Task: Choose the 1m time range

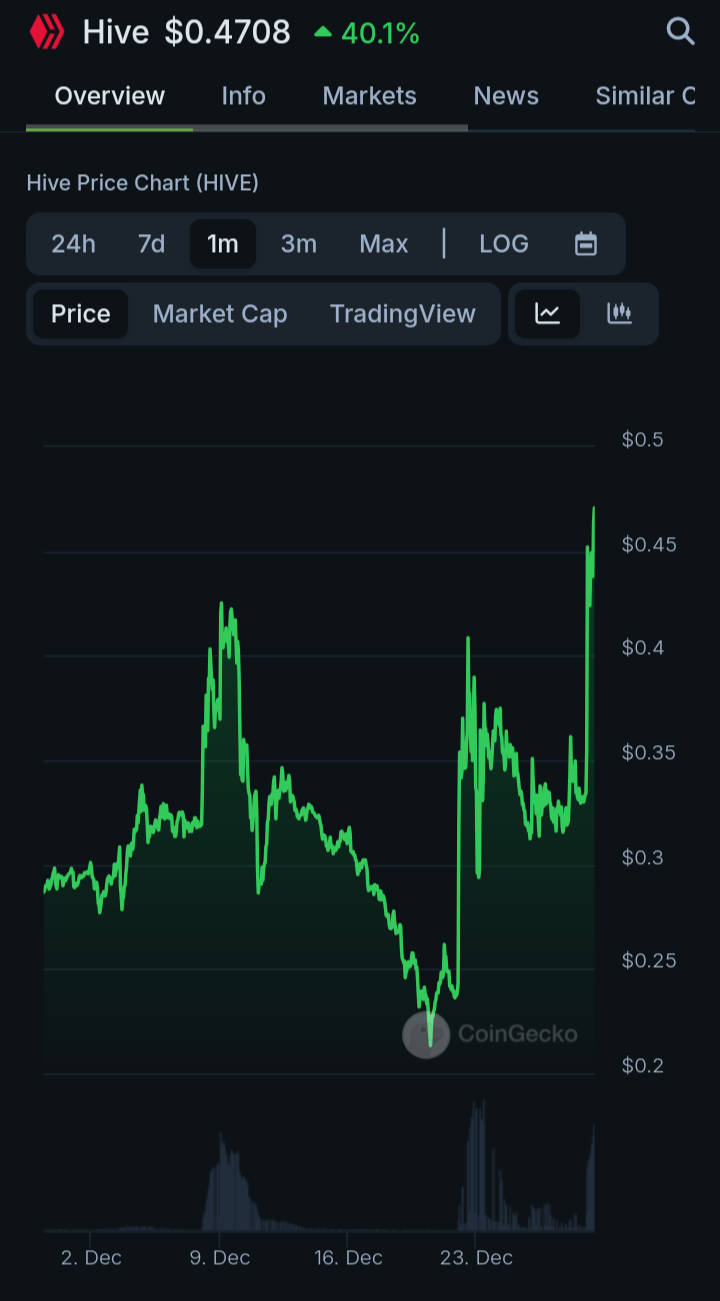Action: [x=223, y=244]
